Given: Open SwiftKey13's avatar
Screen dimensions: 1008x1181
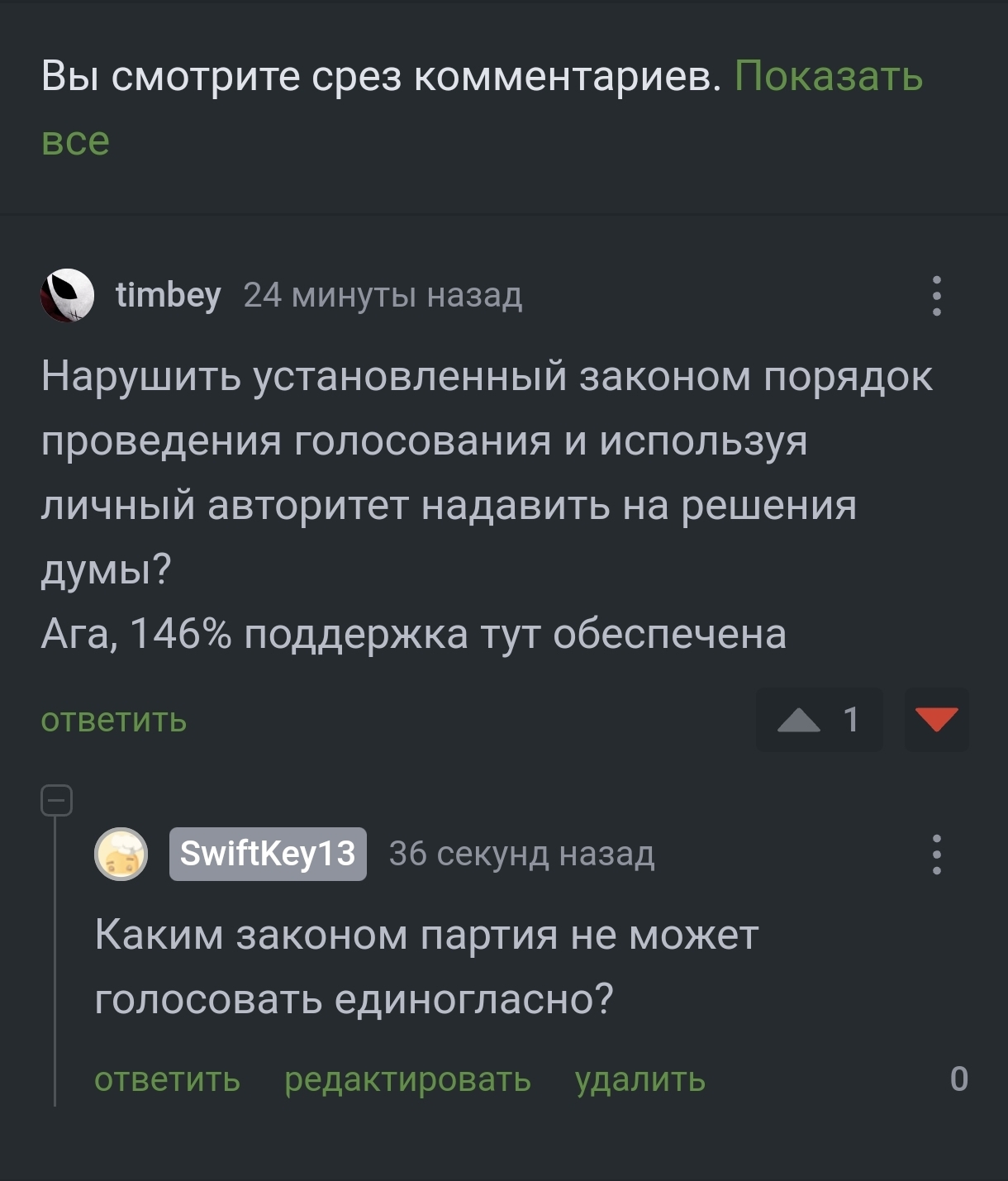Looking at the screenshot, I should tap(121, 854).
